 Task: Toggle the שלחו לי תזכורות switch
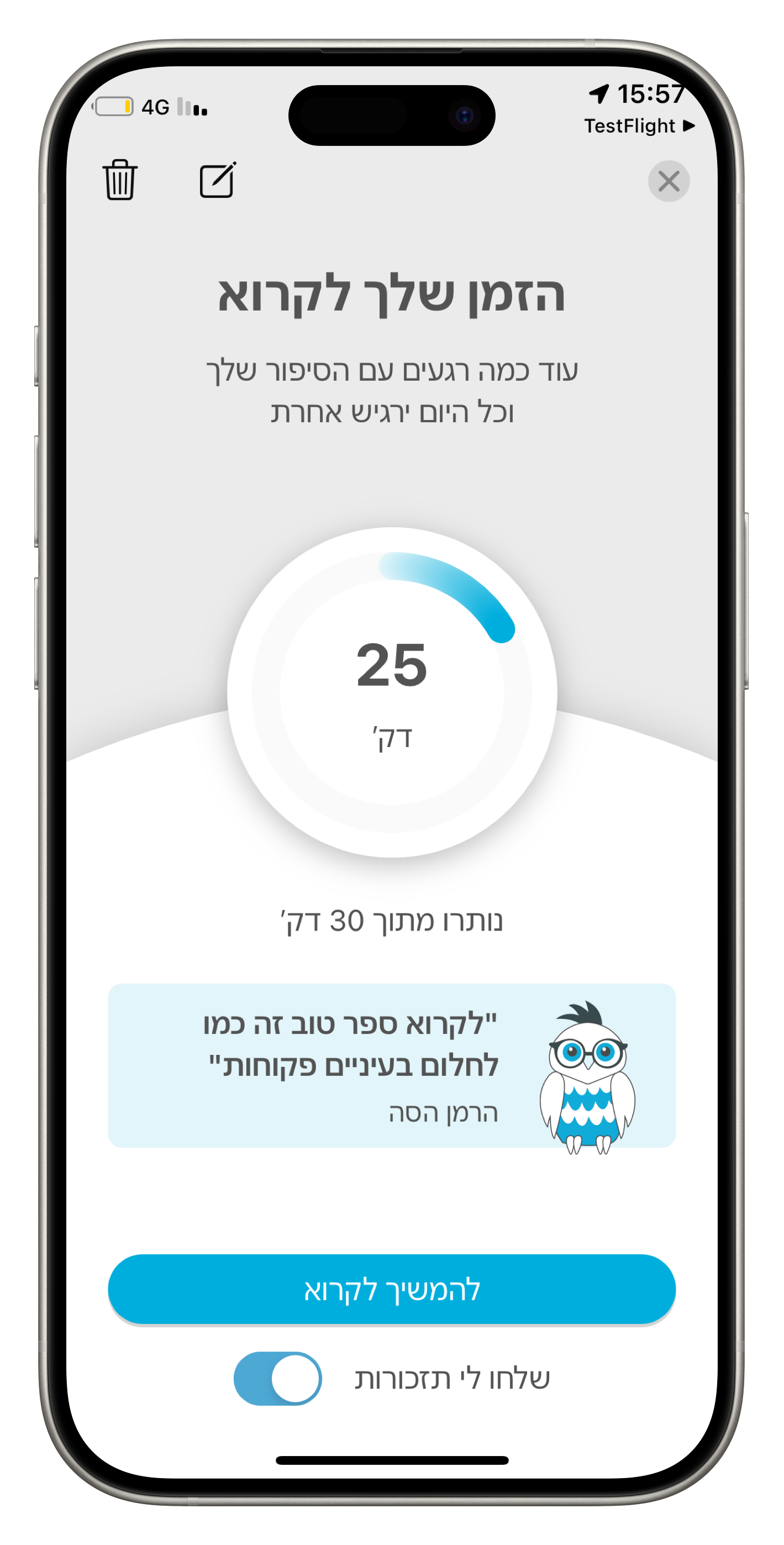278,1378
